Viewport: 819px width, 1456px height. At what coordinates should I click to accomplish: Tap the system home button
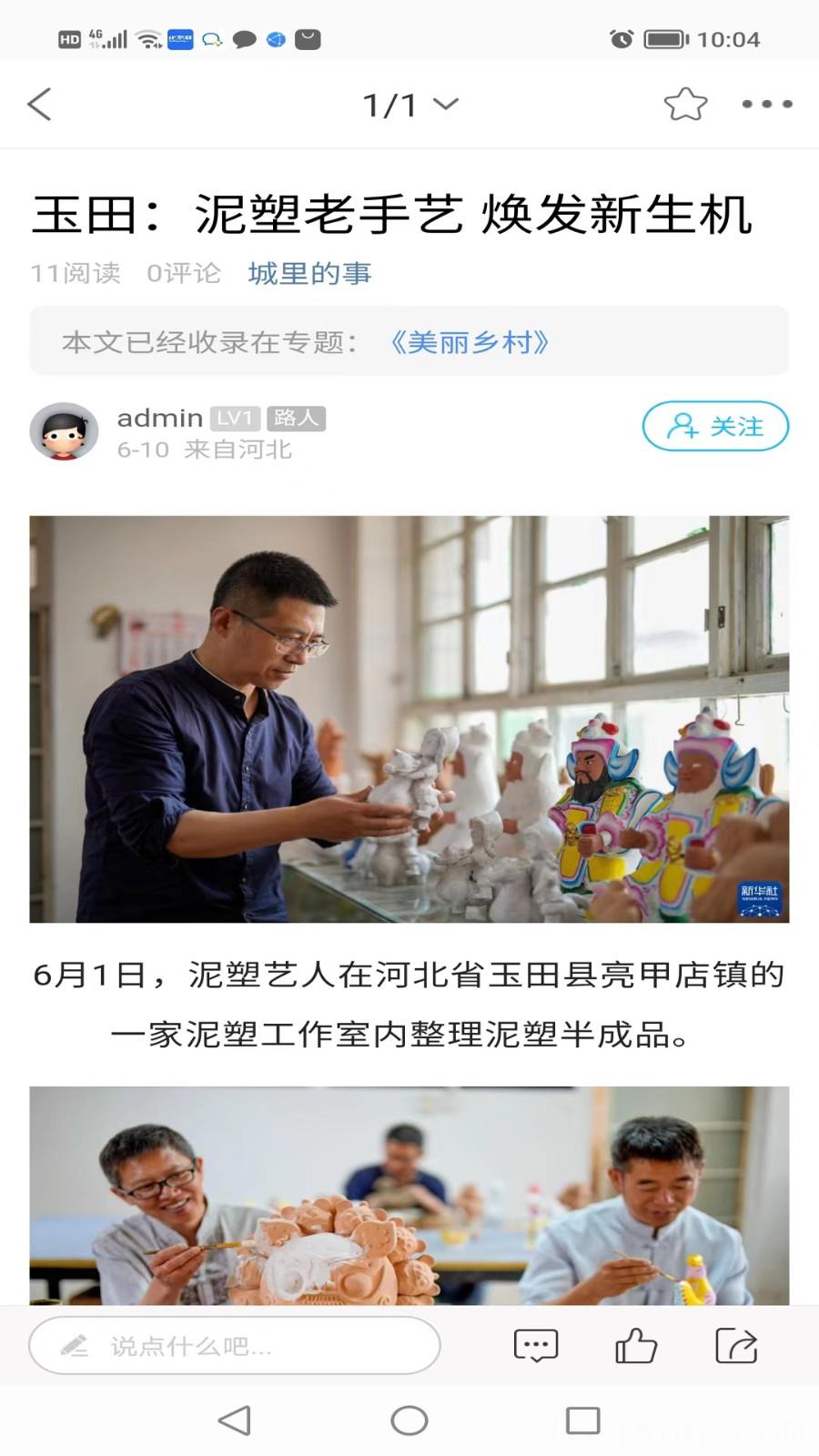(409, 1421)
